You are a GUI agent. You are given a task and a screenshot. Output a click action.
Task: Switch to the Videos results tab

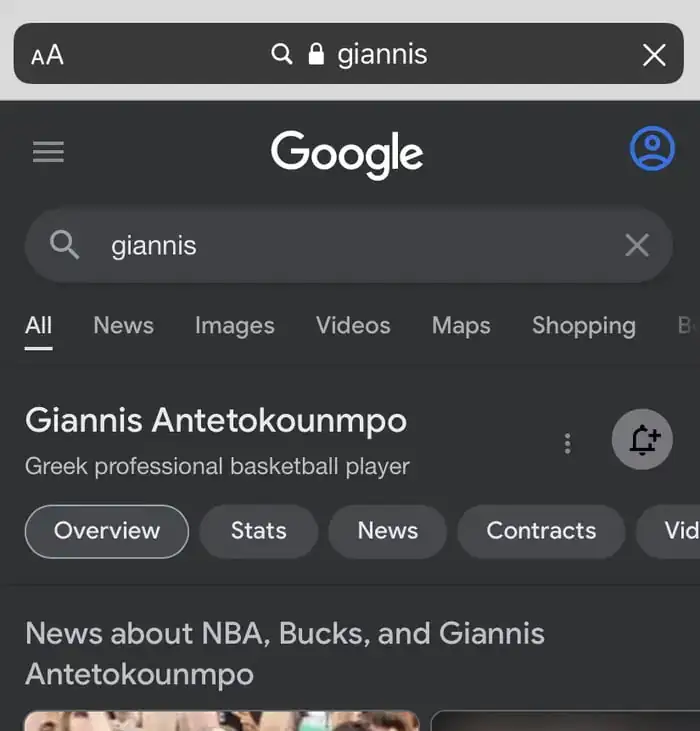click(x=353, y=325)
